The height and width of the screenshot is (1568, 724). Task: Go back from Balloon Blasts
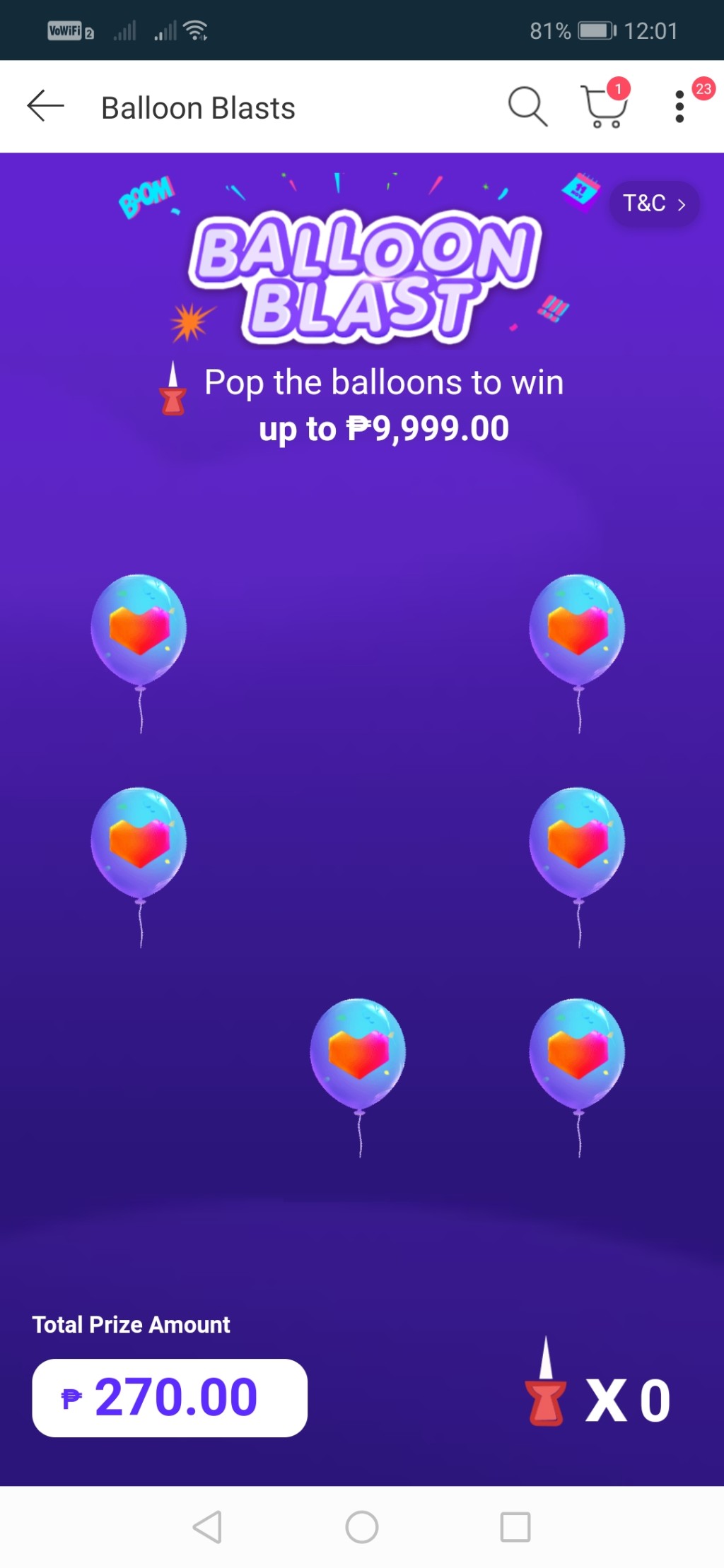(x=46, y=107)
